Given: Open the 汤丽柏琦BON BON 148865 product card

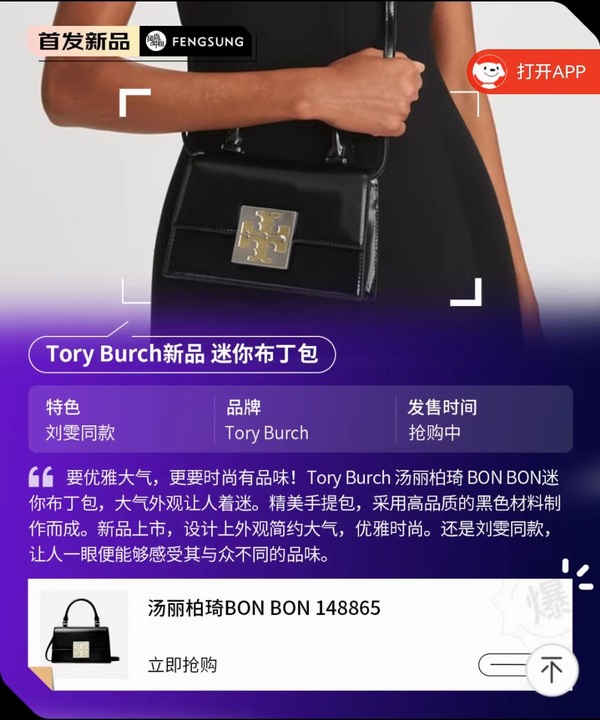Looking at the screenshot, I should coord(264,608).
